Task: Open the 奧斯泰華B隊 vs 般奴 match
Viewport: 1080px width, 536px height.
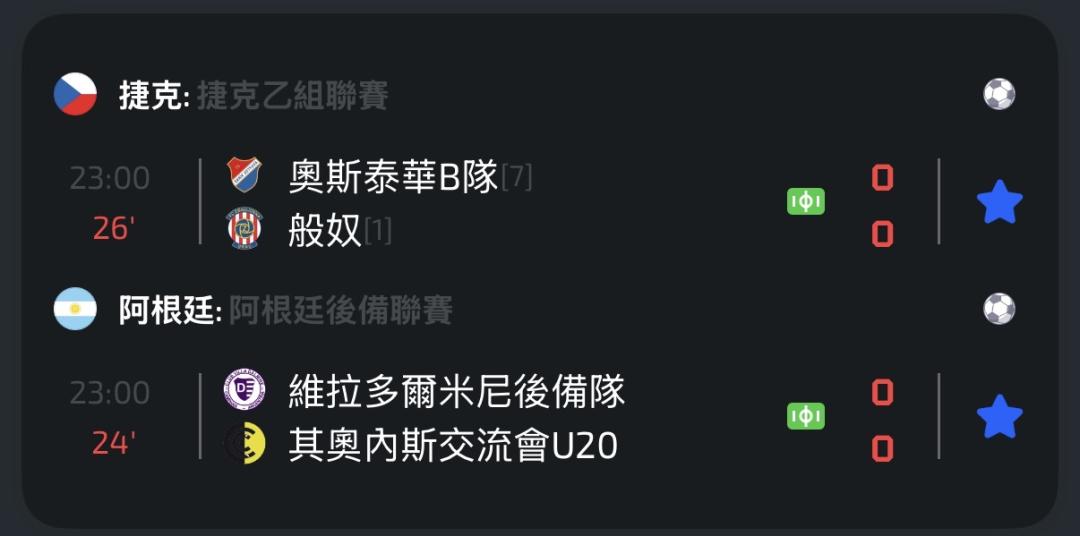Action: click(482, 202)
